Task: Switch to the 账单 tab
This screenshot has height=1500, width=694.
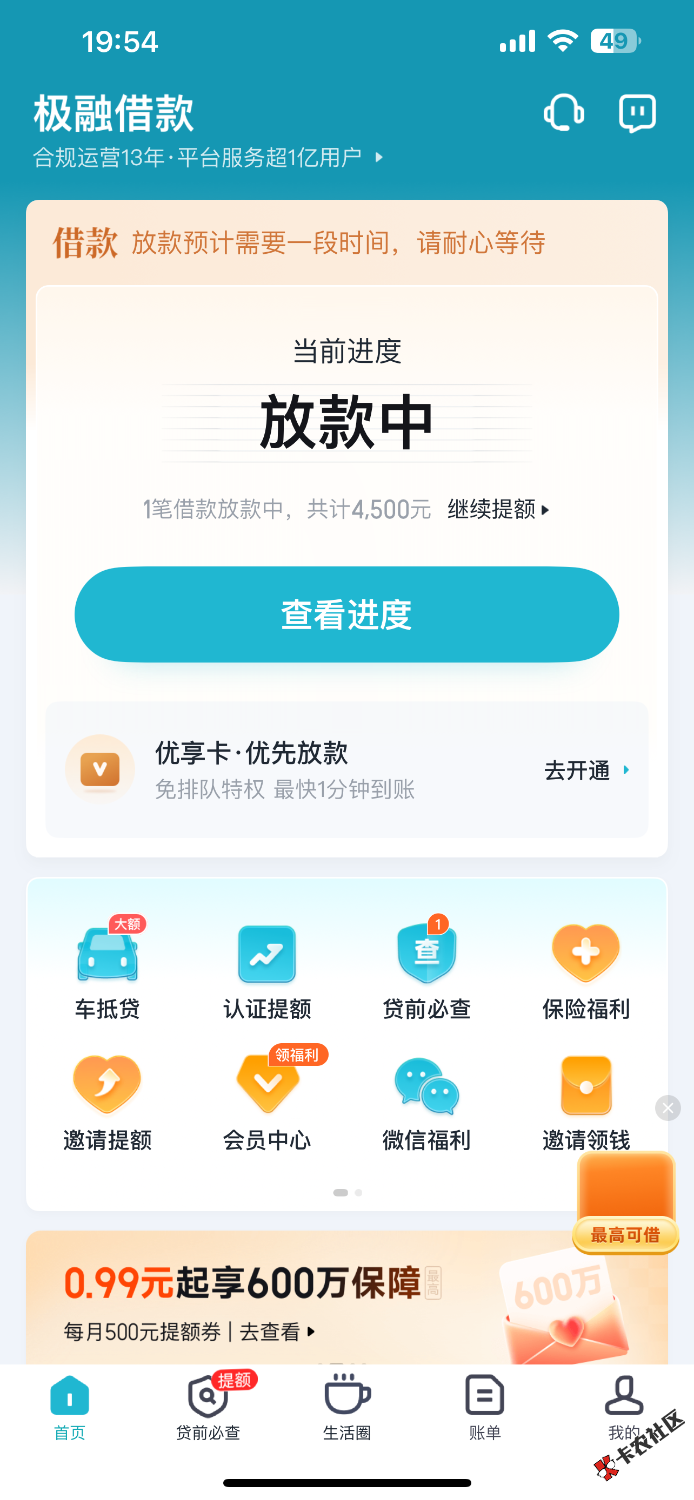Action: pyautogui.click(x=485, y=1408)
